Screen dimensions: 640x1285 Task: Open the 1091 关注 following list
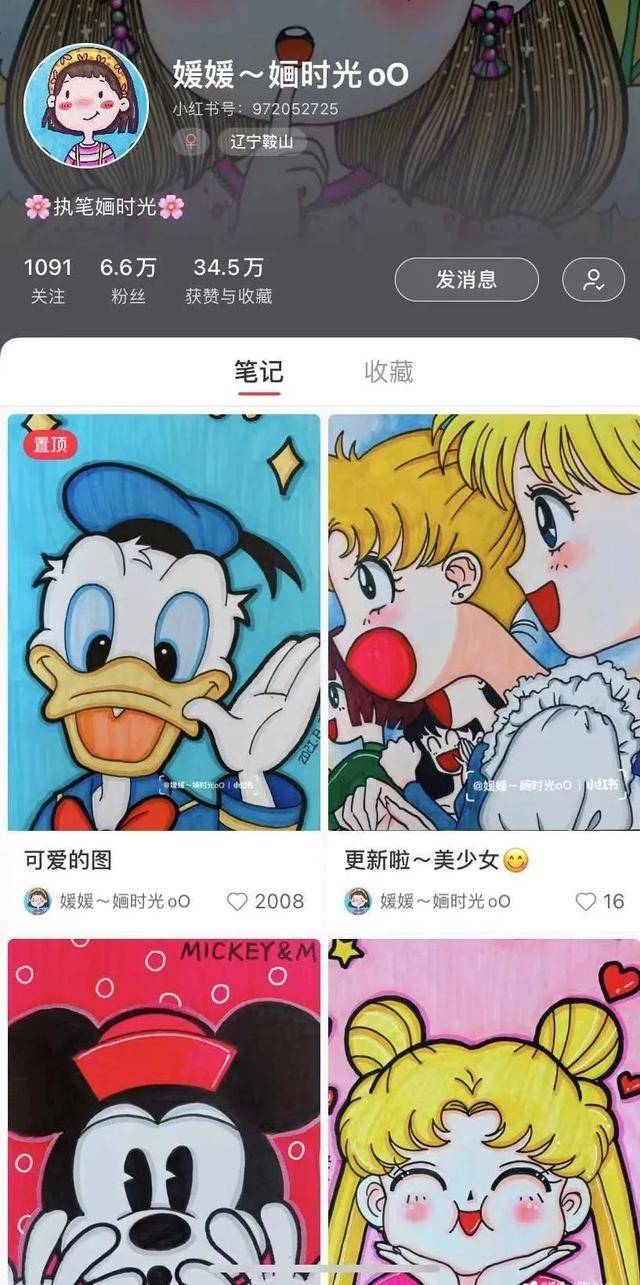[x=48, y=280]
